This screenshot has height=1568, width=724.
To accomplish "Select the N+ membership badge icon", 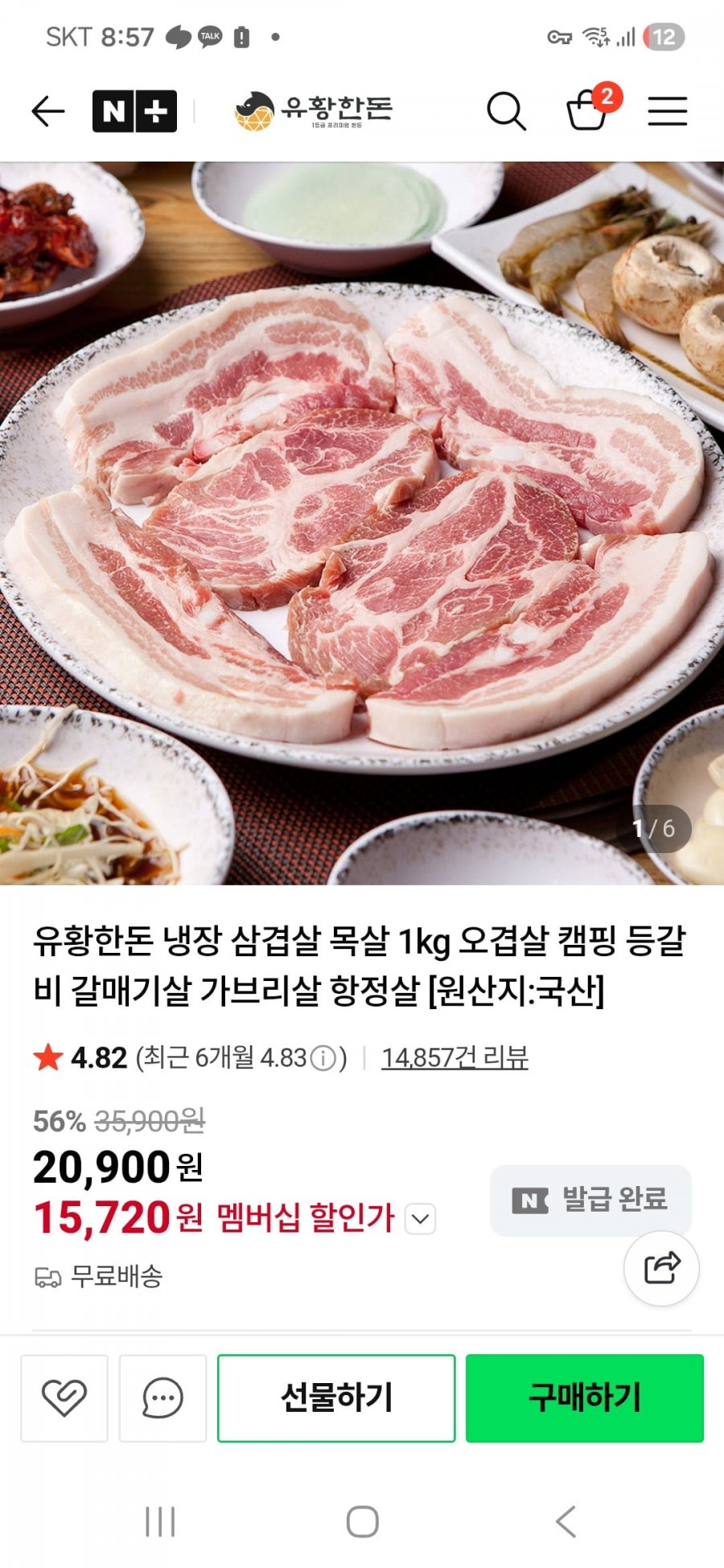I will pos(135,110).
